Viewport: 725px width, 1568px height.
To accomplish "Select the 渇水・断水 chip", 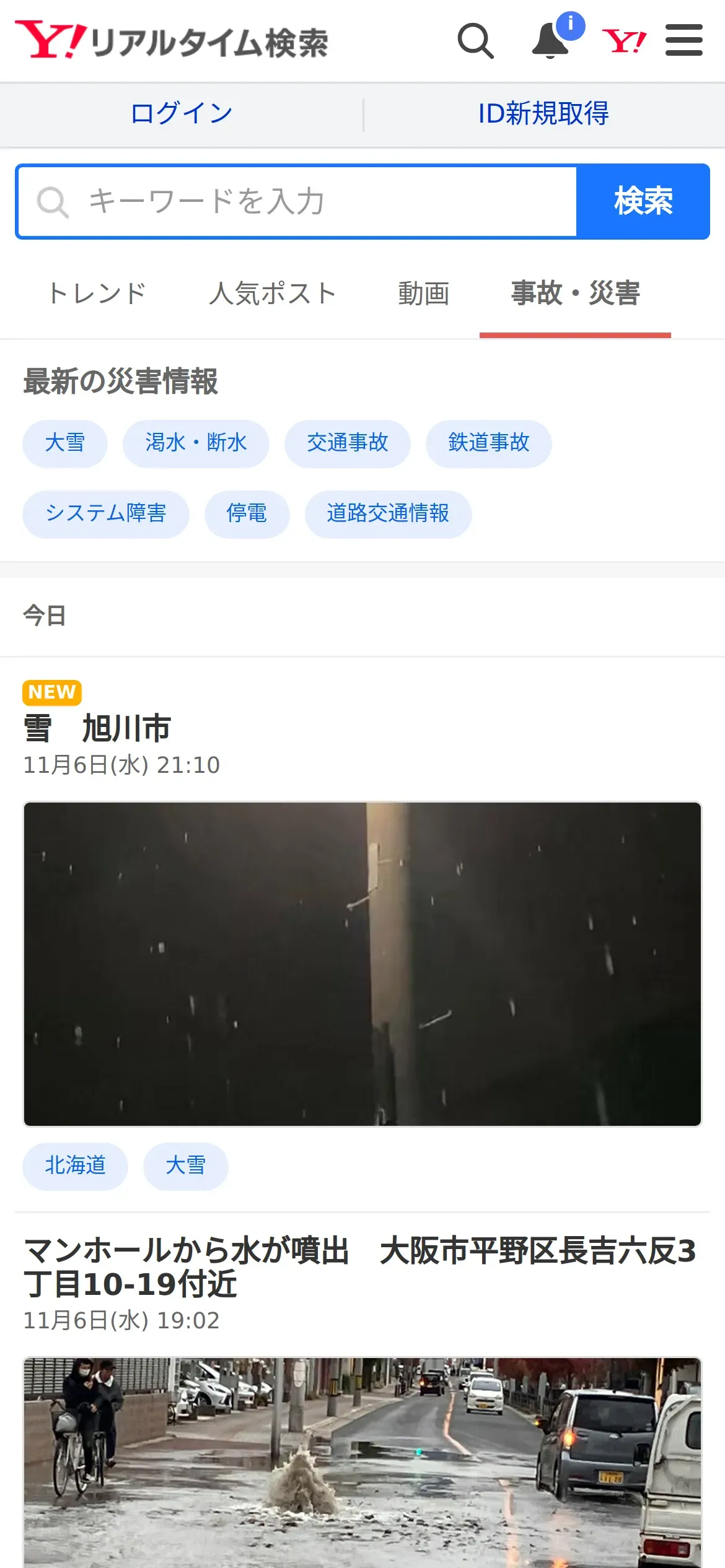I will click(196, 443).
